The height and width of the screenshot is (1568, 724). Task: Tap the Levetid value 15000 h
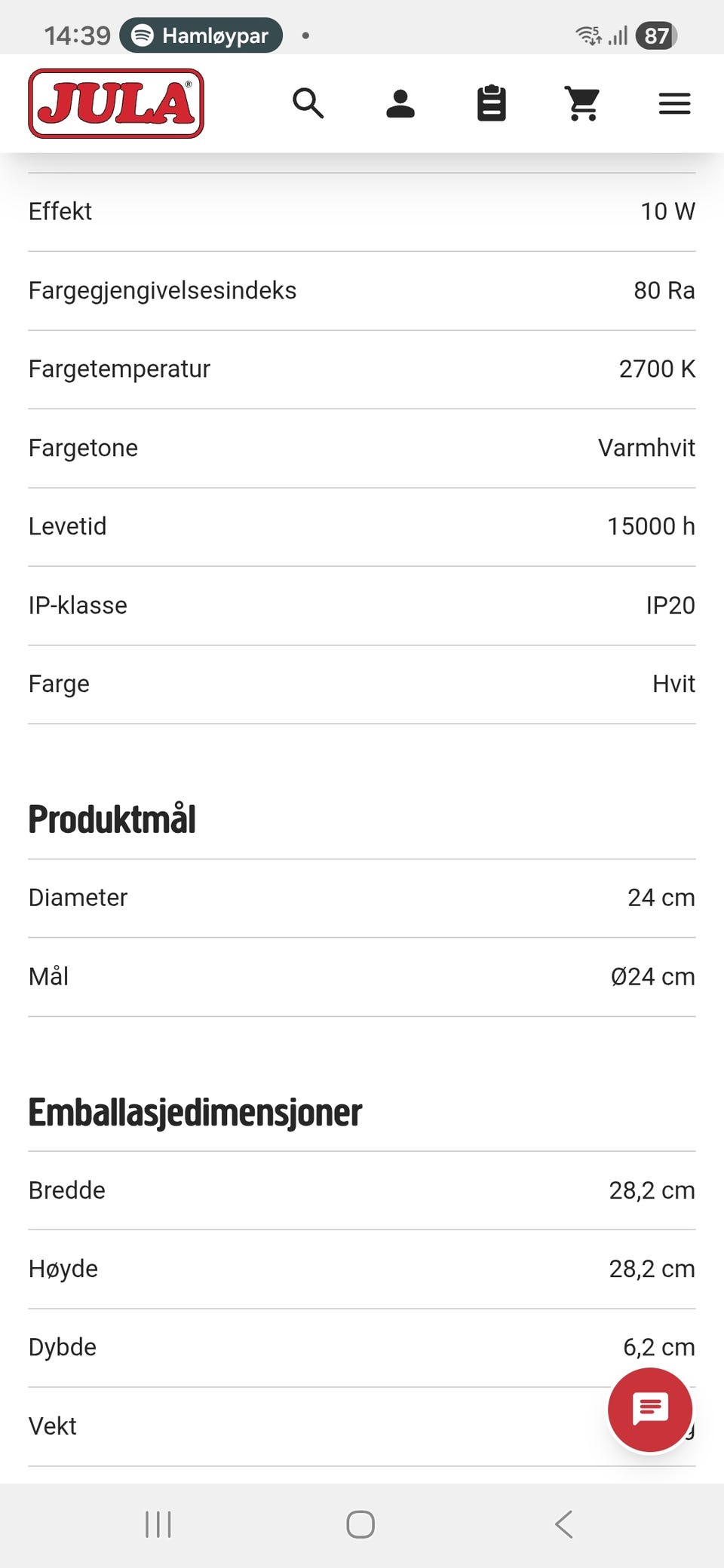click(652, 526)
